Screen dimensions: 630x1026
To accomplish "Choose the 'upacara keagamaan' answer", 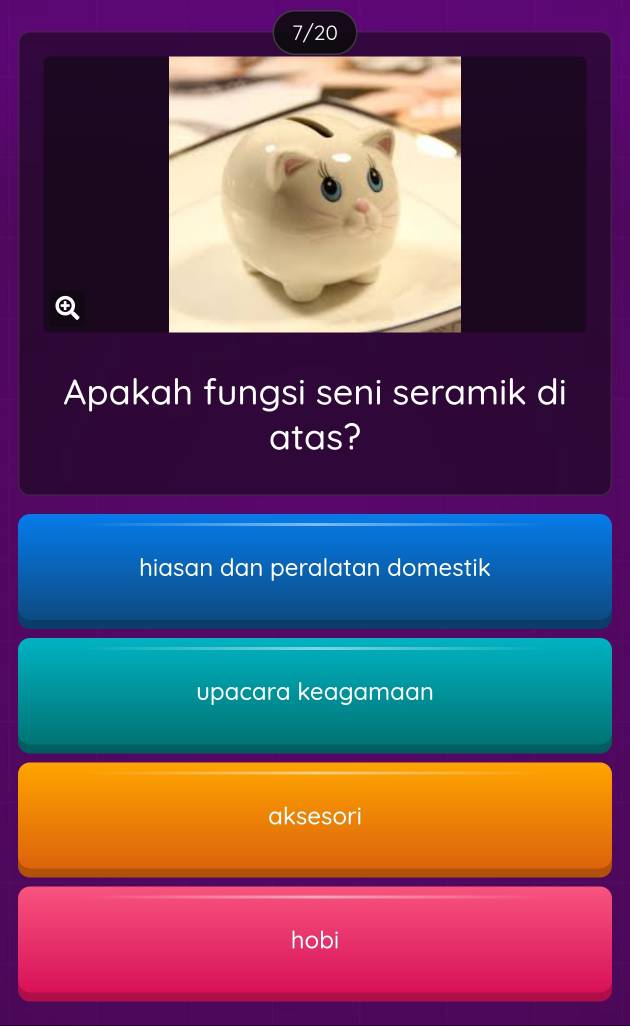I will pyautogui.click(x=315, y=692).
